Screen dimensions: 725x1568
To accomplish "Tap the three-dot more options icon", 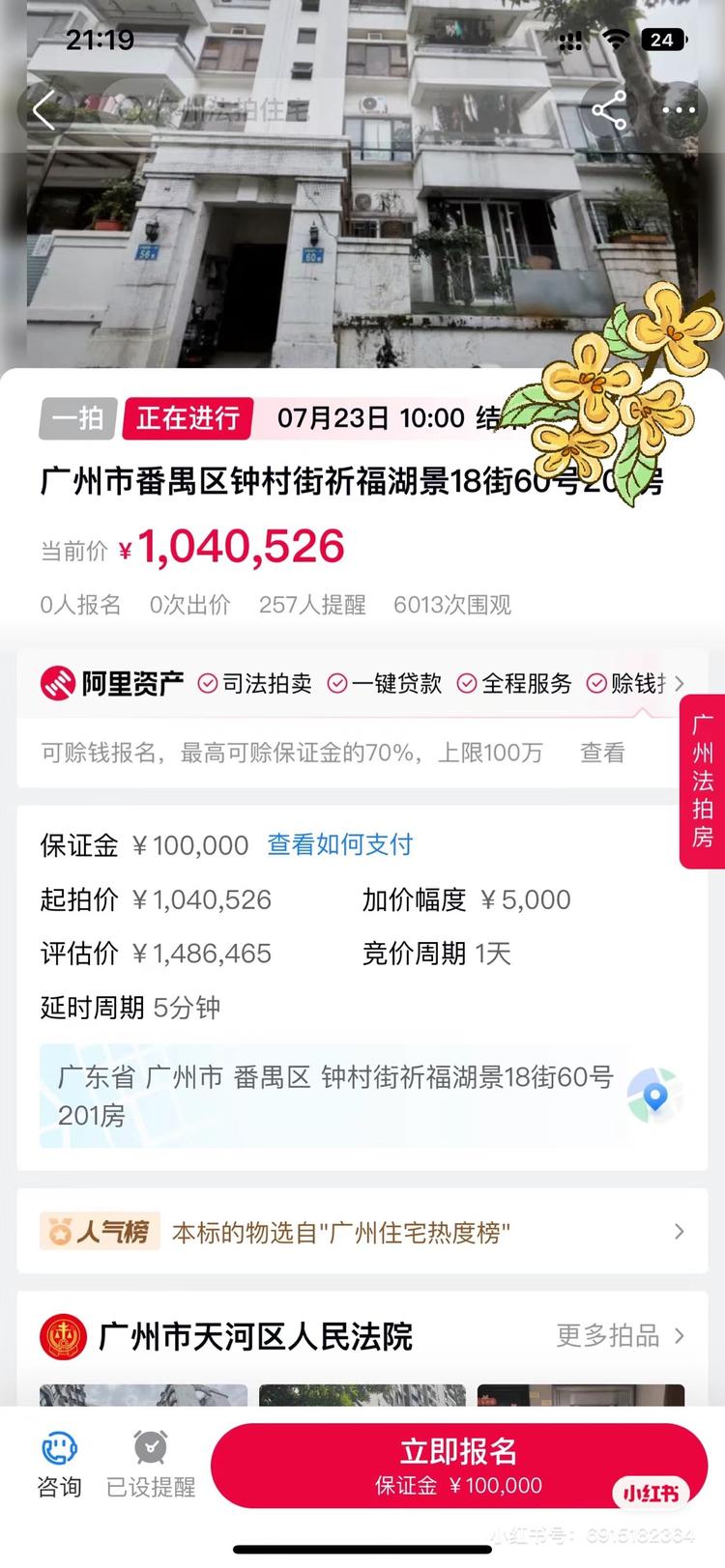I will click(x=680, y=110).
